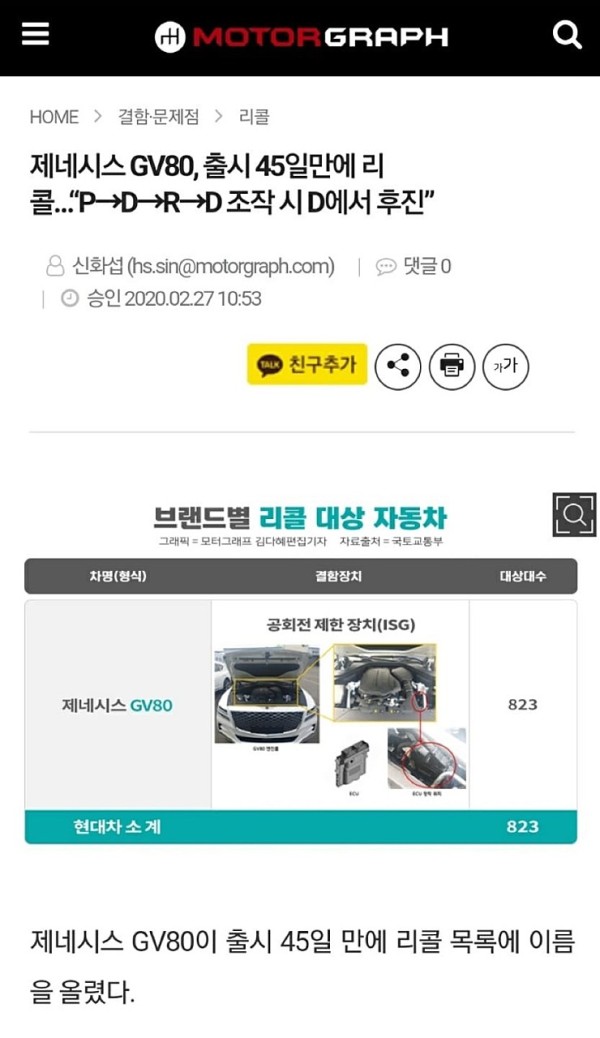Share this article

click(x=398, y=366)
